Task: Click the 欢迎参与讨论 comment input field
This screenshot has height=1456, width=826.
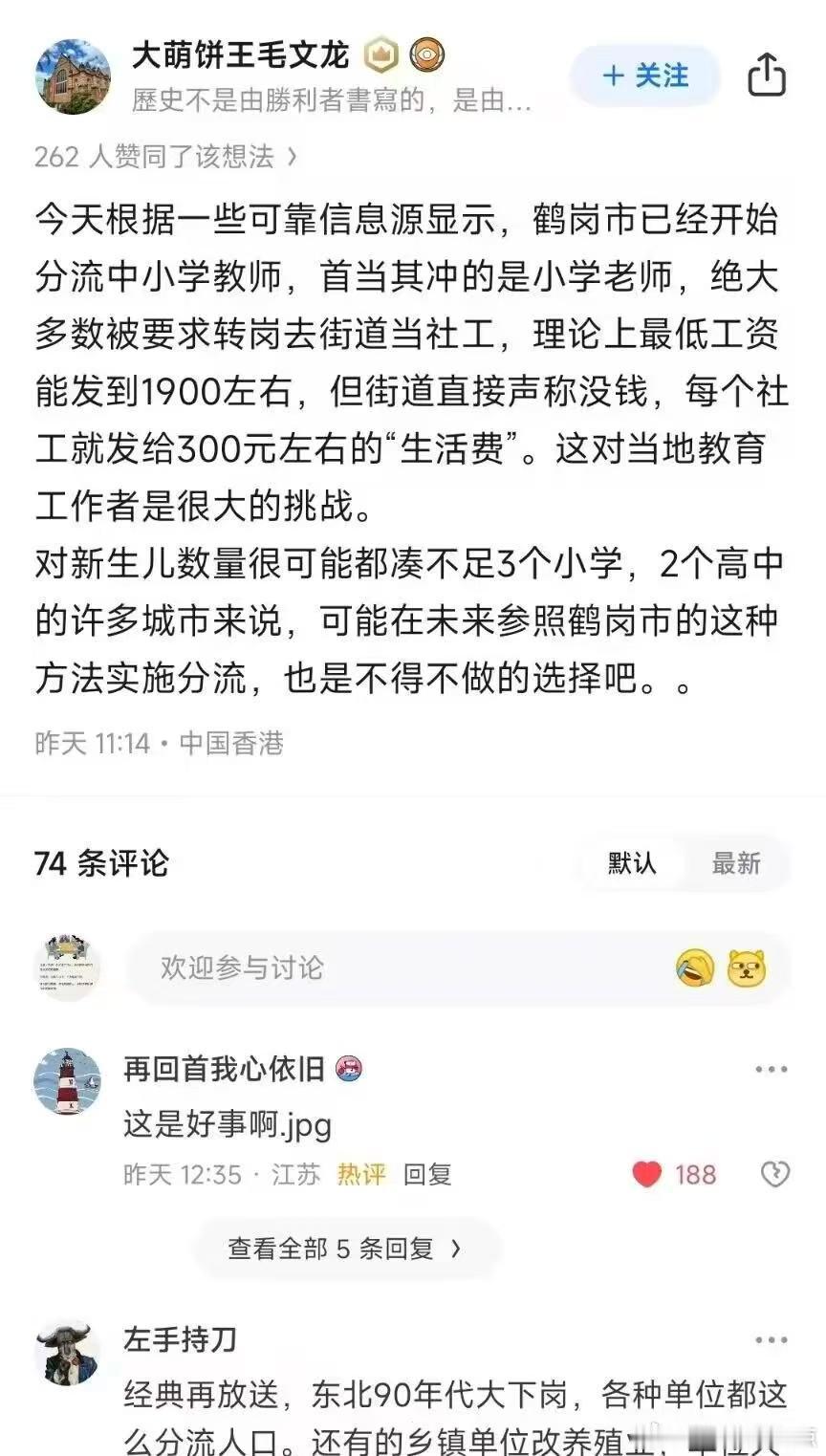Action: click(x=382, y=967)
